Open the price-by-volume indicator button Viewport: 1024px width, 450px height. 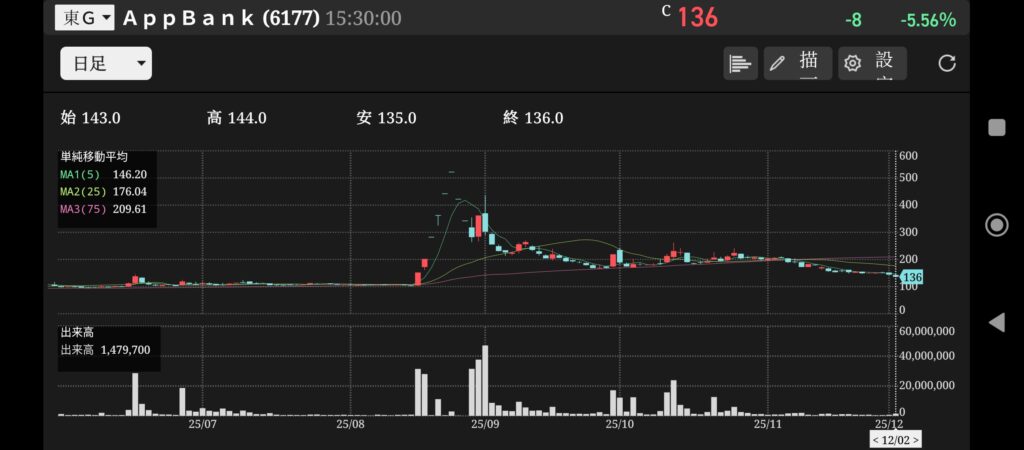coord(740,64)
